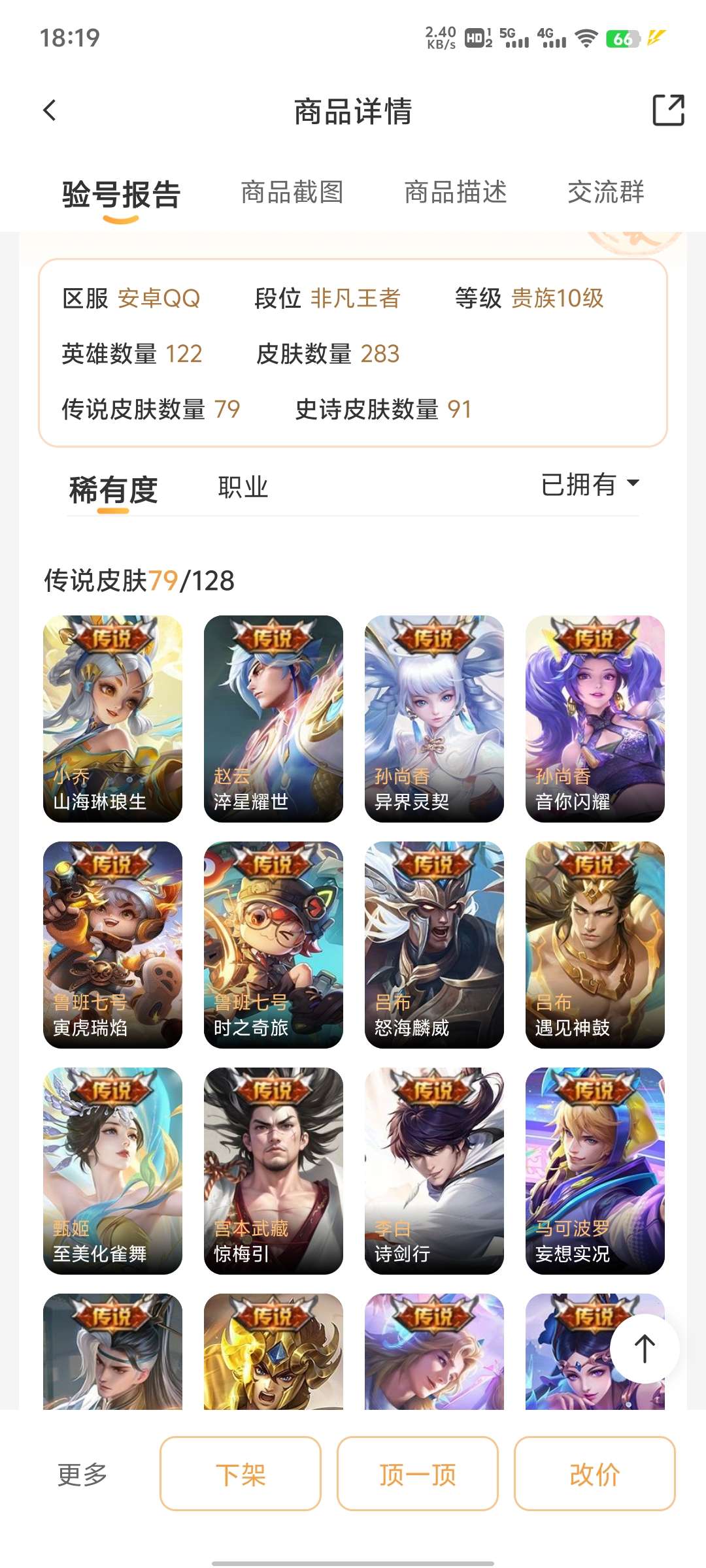The width and height of the screenshot is (706, 1568).
Task: Open the 更多 options
Action: click(x=82, y=1475)
